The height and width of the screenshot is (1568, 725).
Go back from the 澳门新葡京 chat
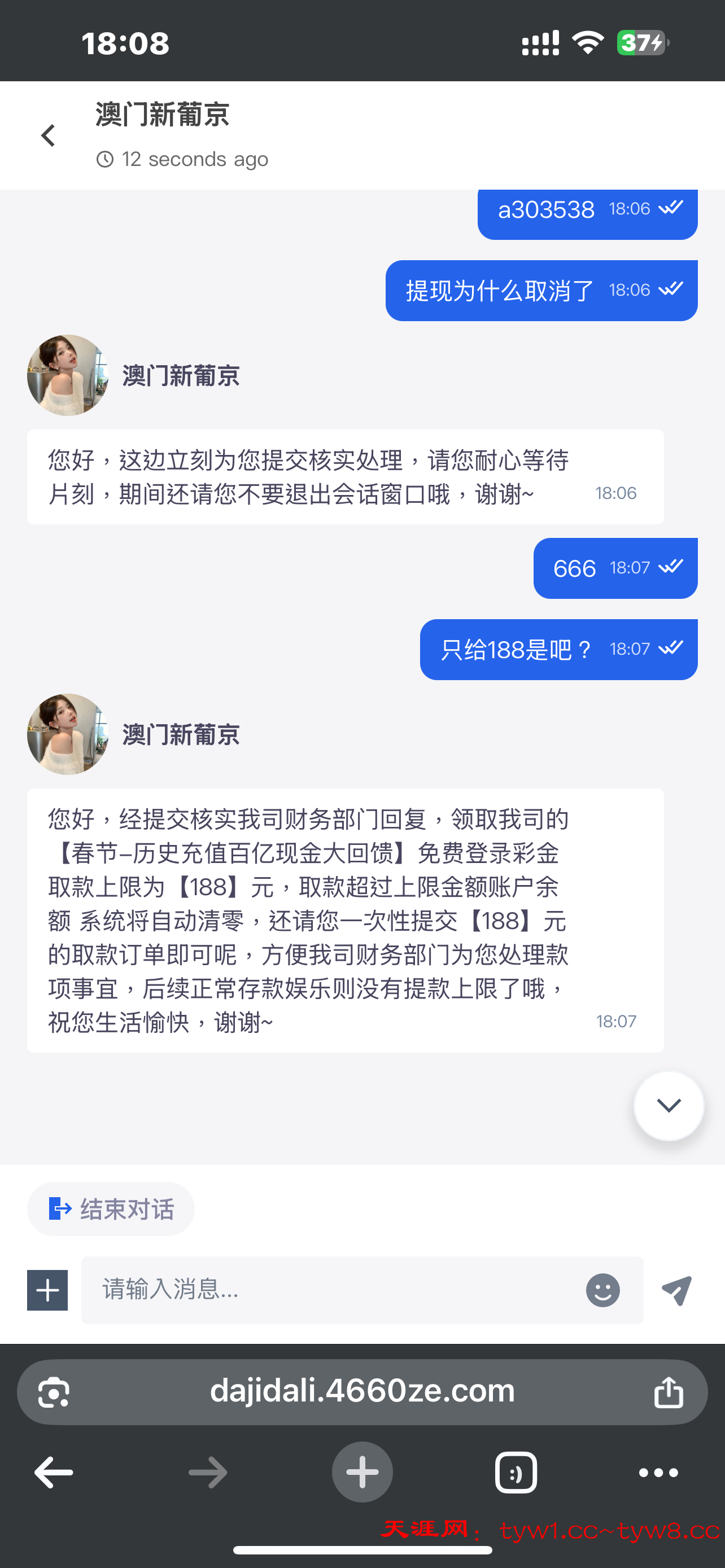pyautogui.click(x=48, y=135)
